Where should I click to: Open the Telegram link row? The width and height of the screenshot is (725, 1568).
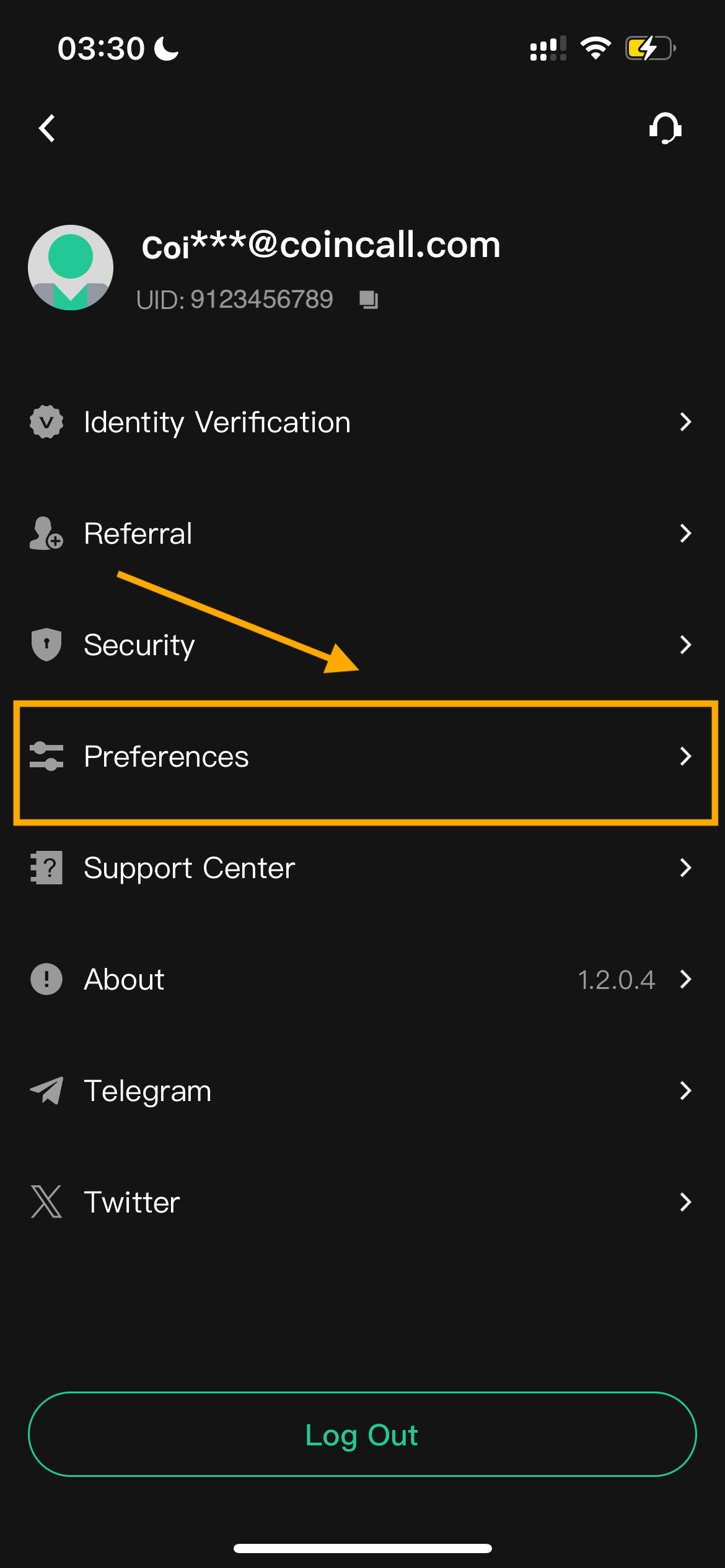(x=362, y=1091)
